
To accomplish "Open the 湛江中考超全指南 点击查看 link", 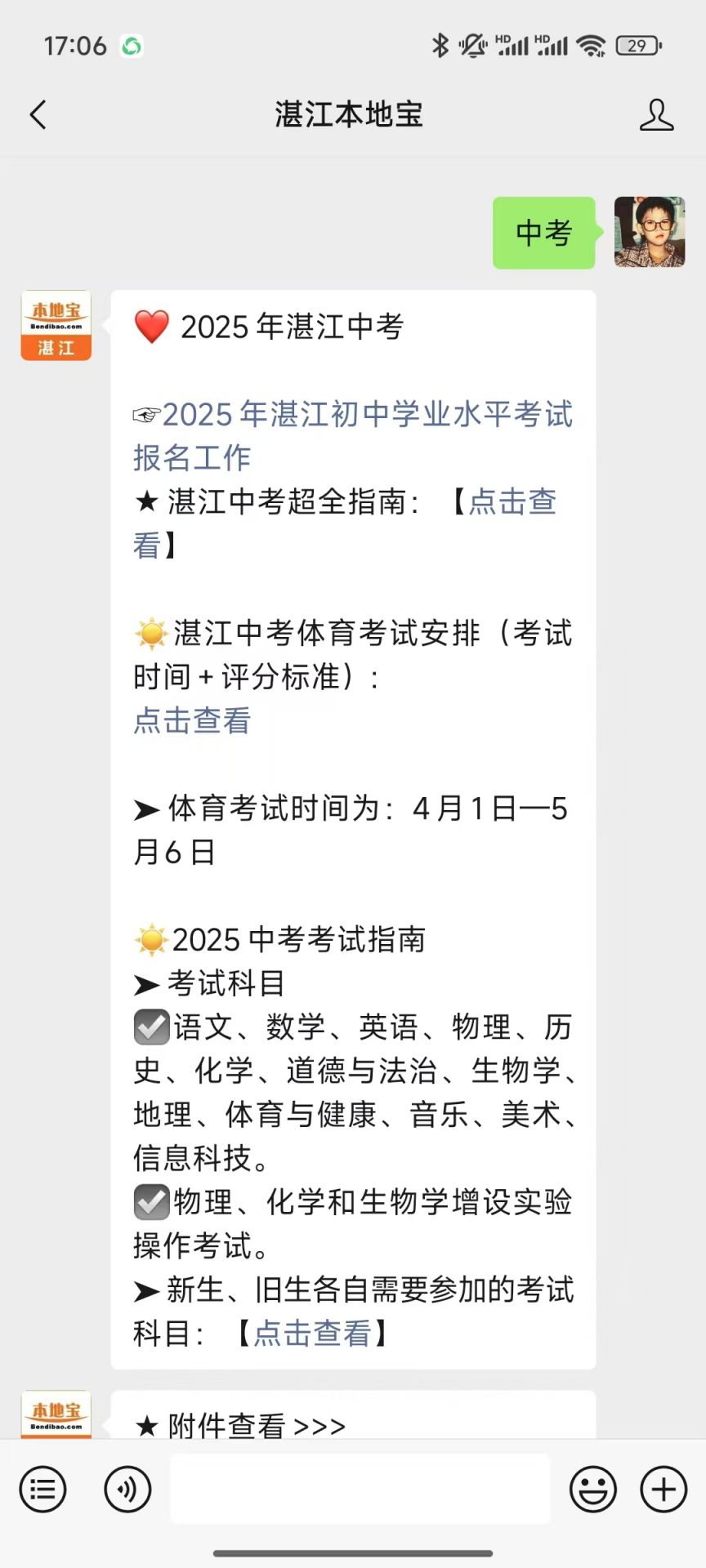I will [x=512, y=501].
